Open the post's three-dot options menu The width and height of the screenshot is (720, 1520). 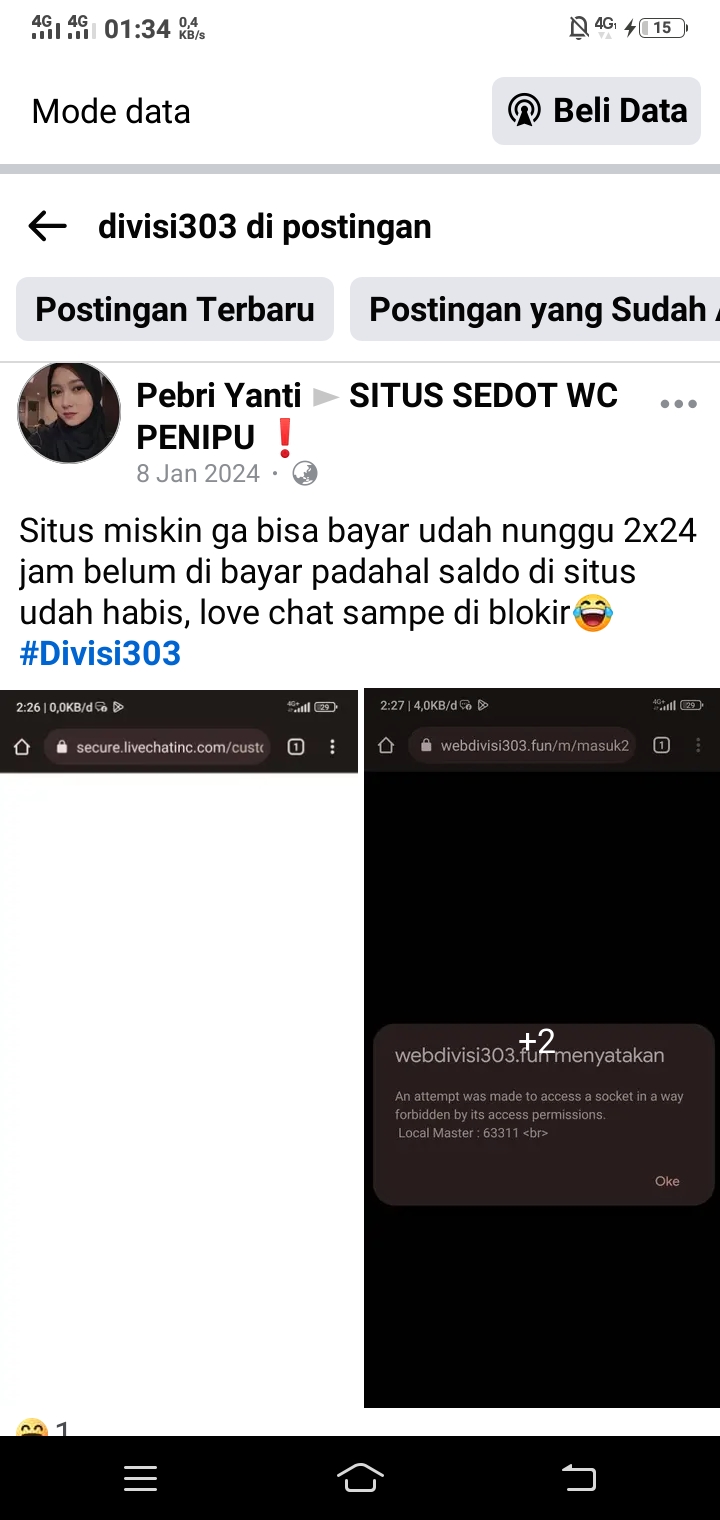click(678, 405)
